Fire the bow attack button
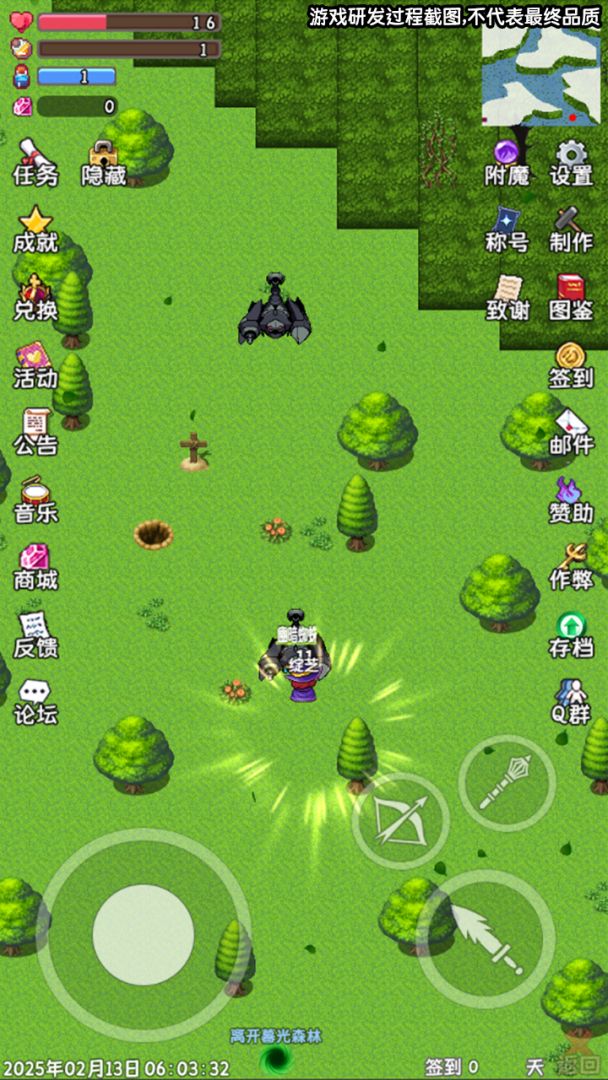This screenshot has height=1080, width=608. pos(400,820)
